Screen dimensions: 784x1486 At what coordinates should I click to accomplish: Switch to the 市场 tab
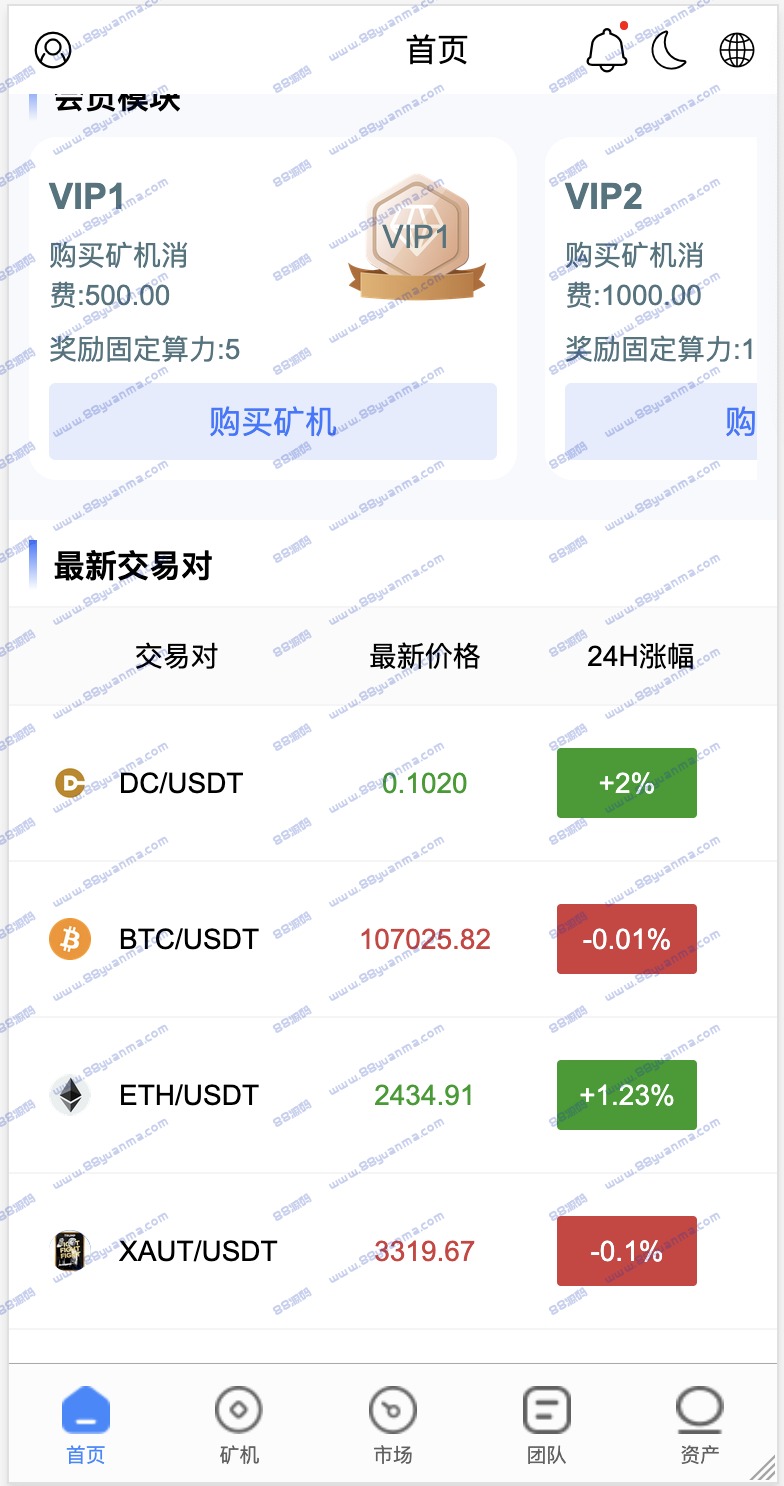click(393, 1426)
